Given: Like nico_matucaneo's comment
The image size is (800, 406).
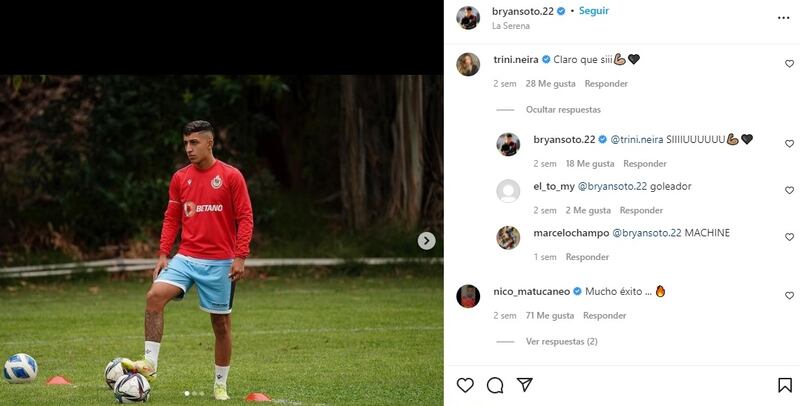Looking at the screenshot, I should pyautogui.click(x=789, y=296).
